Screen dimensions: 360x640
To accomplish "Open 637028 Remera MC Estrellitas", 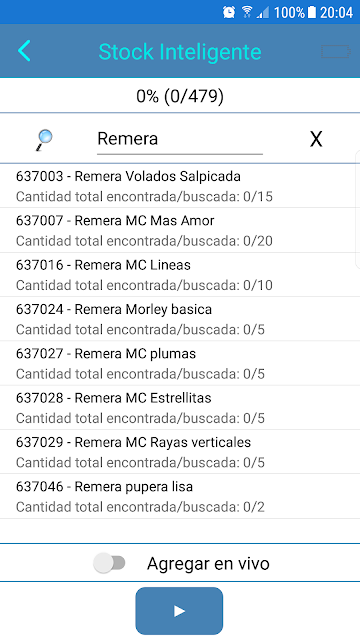I will [x=180, y=408].
